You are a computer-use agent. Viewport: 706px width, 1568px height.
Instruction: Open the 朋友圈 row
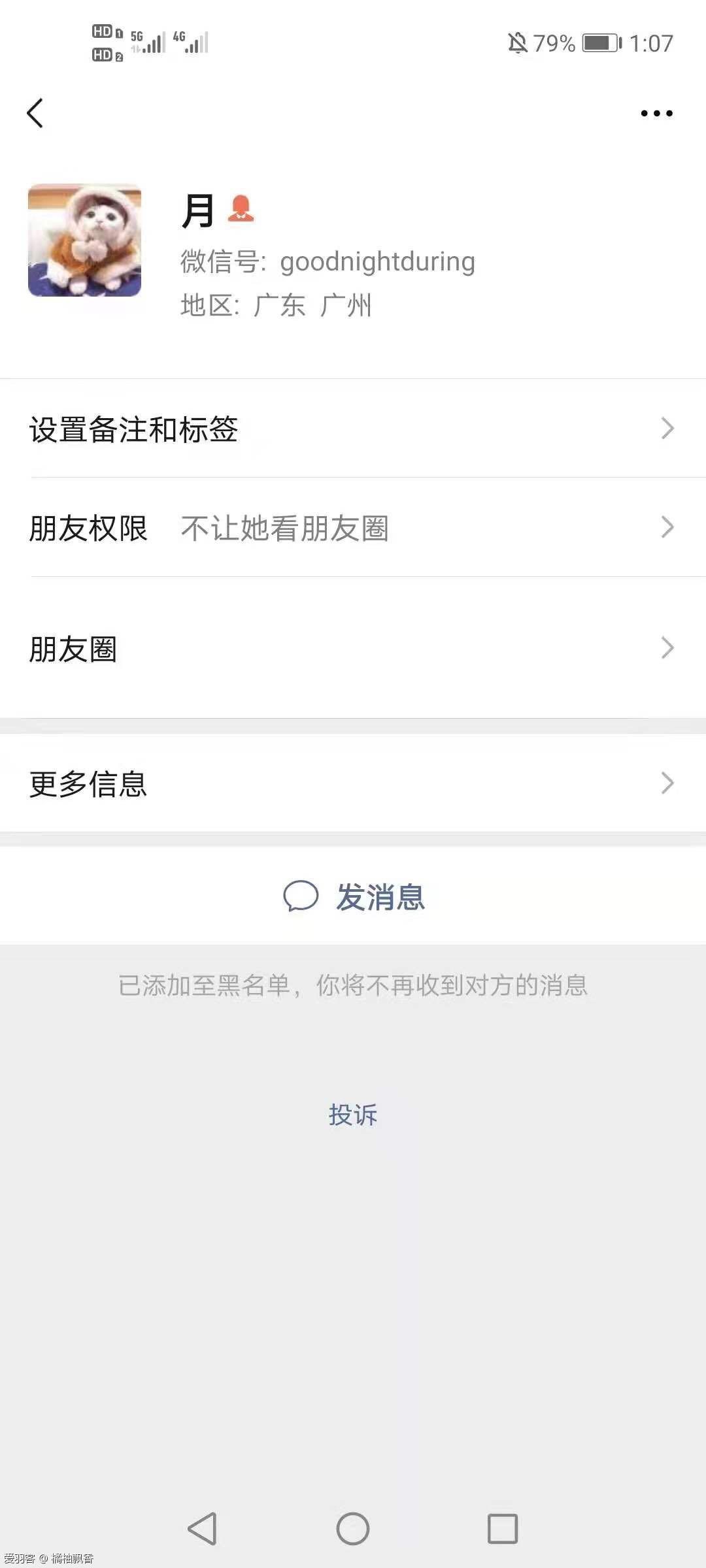[x=353, y=649]
